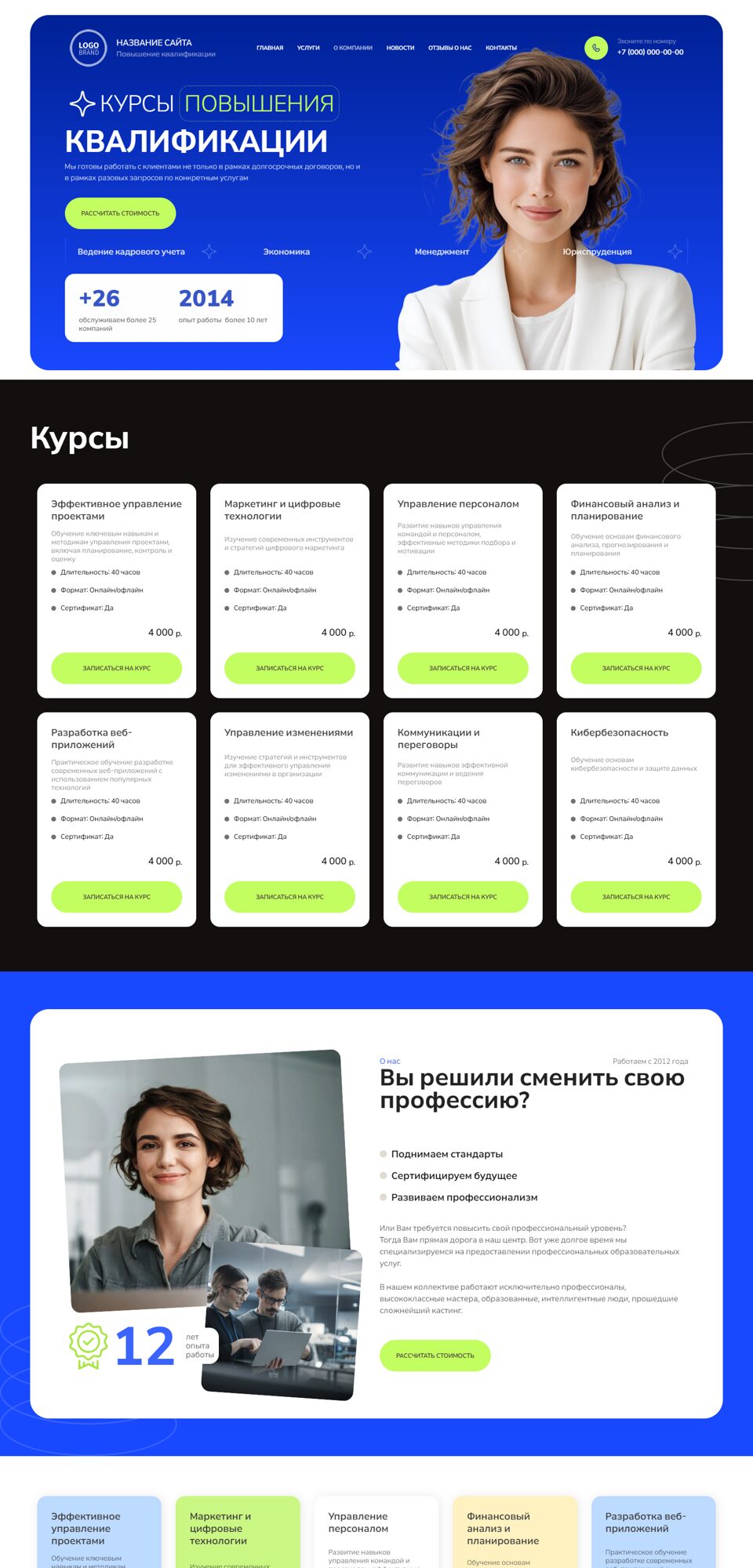Enroll in Маркетинг и цифровые технологии course
Image resolution: width=753 pixels, height=1568 pixels.
[289, 668]
